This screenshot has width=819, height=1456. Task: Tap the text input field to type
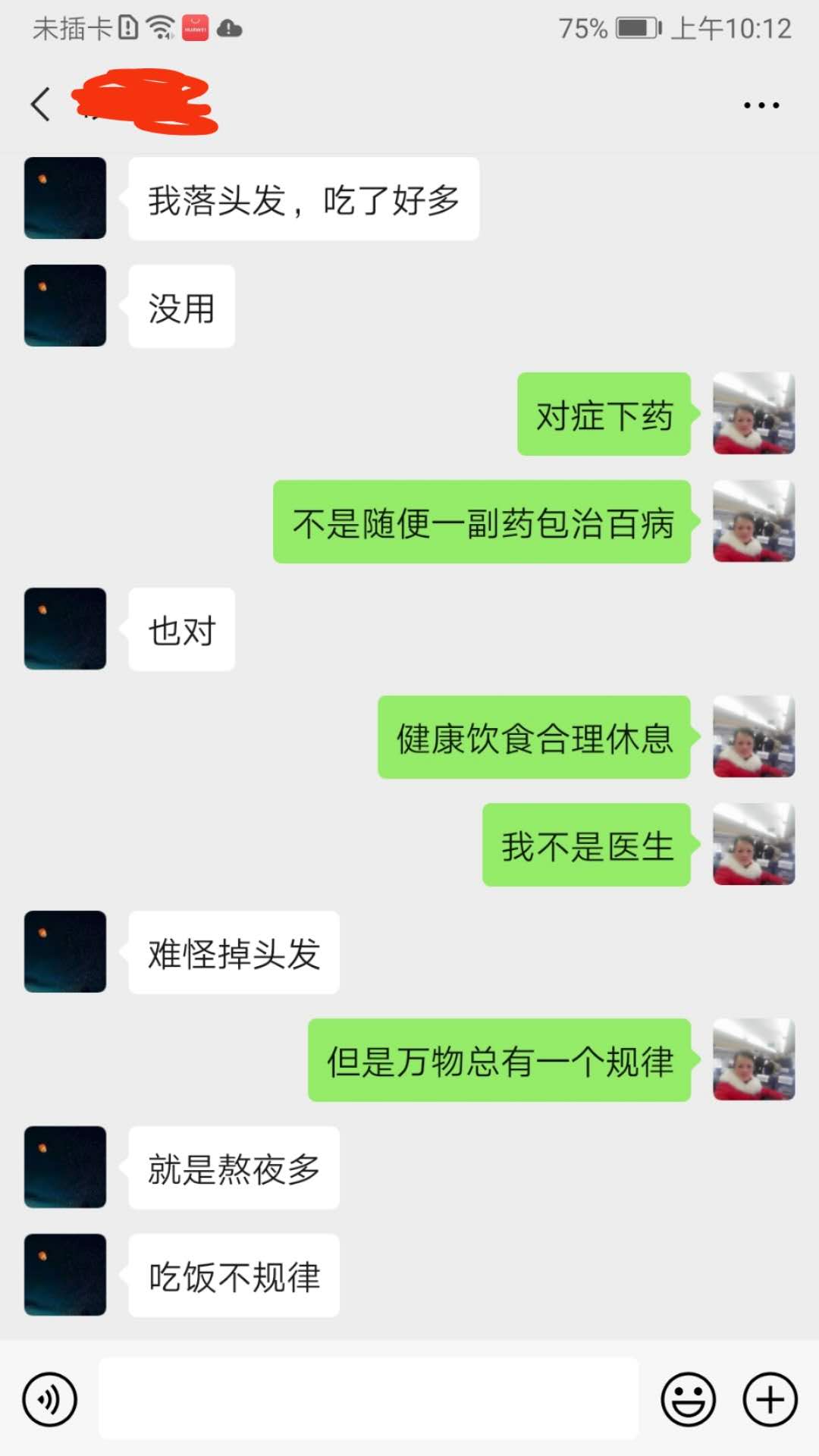click(x=372, y=1399)
